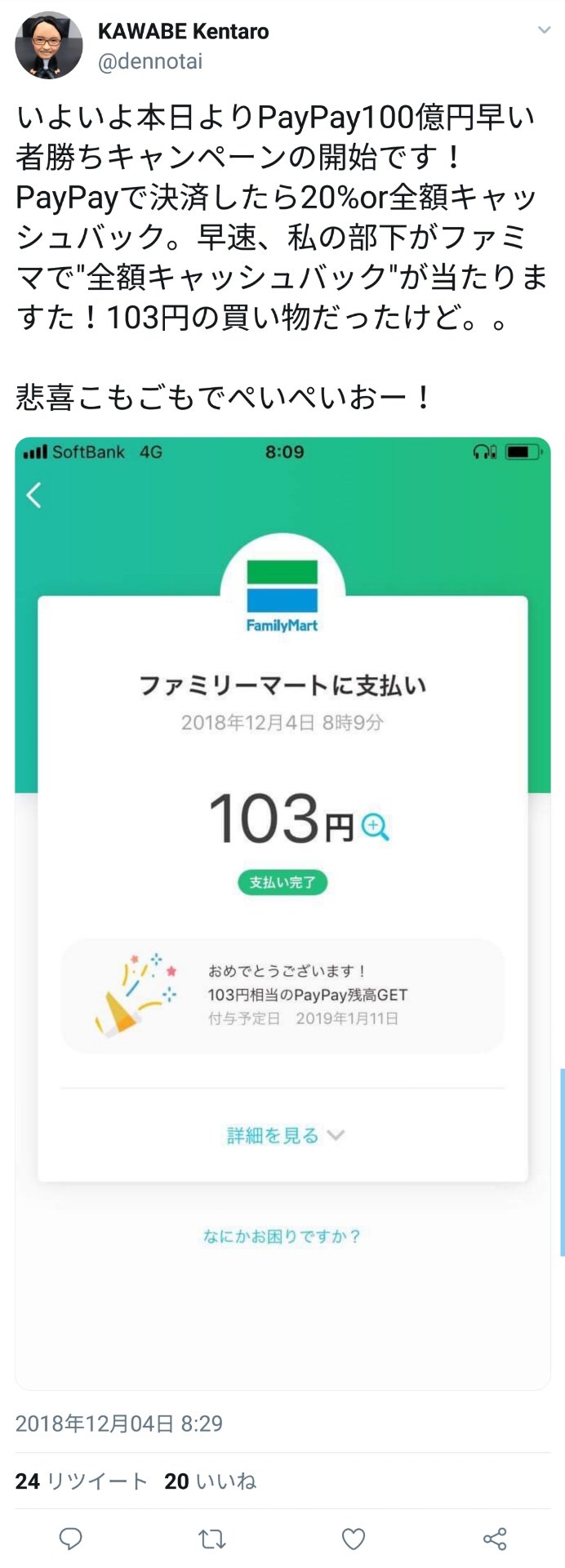565x1568 pixels.
Task: View the 20 likes list
Action: point(211,1481)
